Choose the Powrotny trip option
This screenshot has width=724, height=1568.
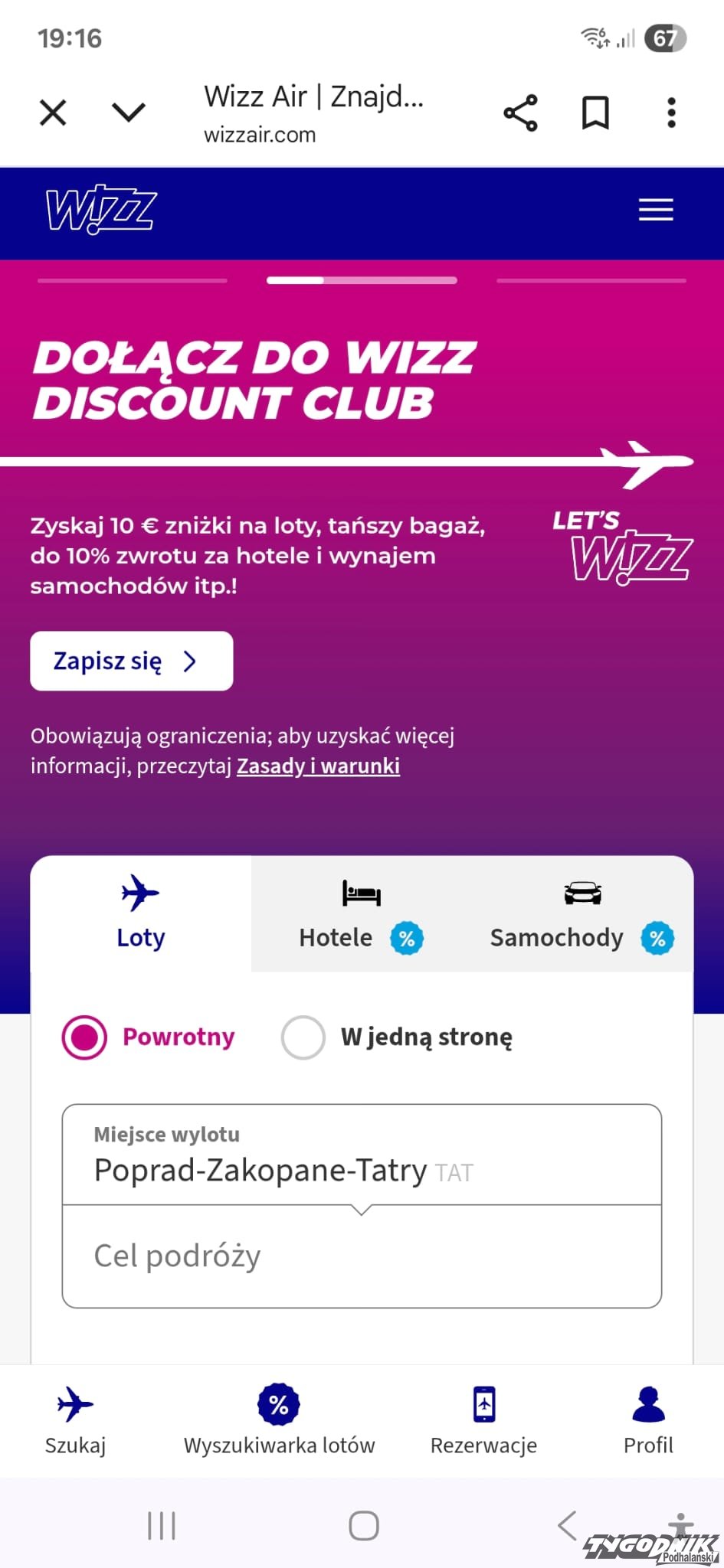coord(84,1037)
